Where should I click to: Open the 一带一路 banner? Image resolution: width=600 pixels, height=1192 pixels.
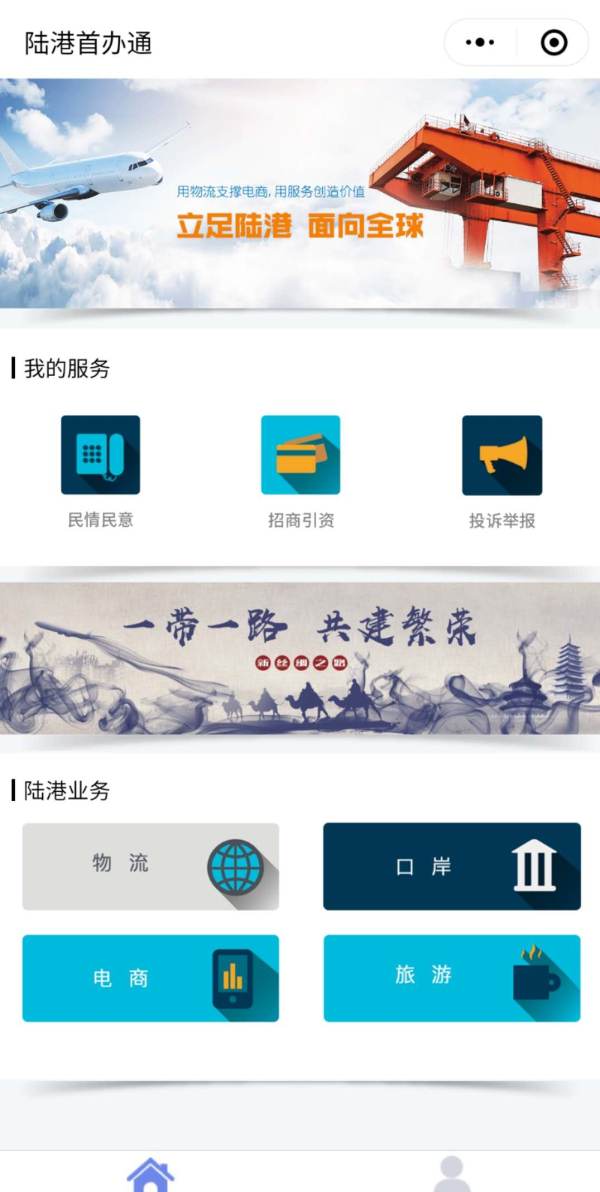click(300, 658)
